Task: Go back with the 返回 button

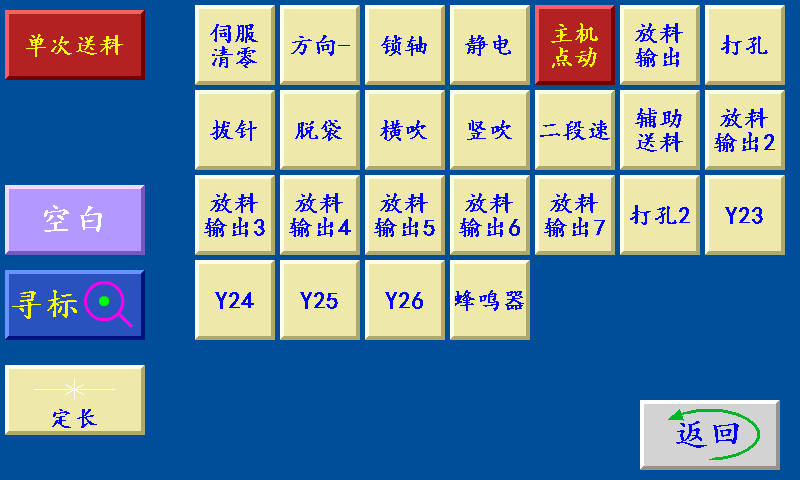Action: point(709,434)
